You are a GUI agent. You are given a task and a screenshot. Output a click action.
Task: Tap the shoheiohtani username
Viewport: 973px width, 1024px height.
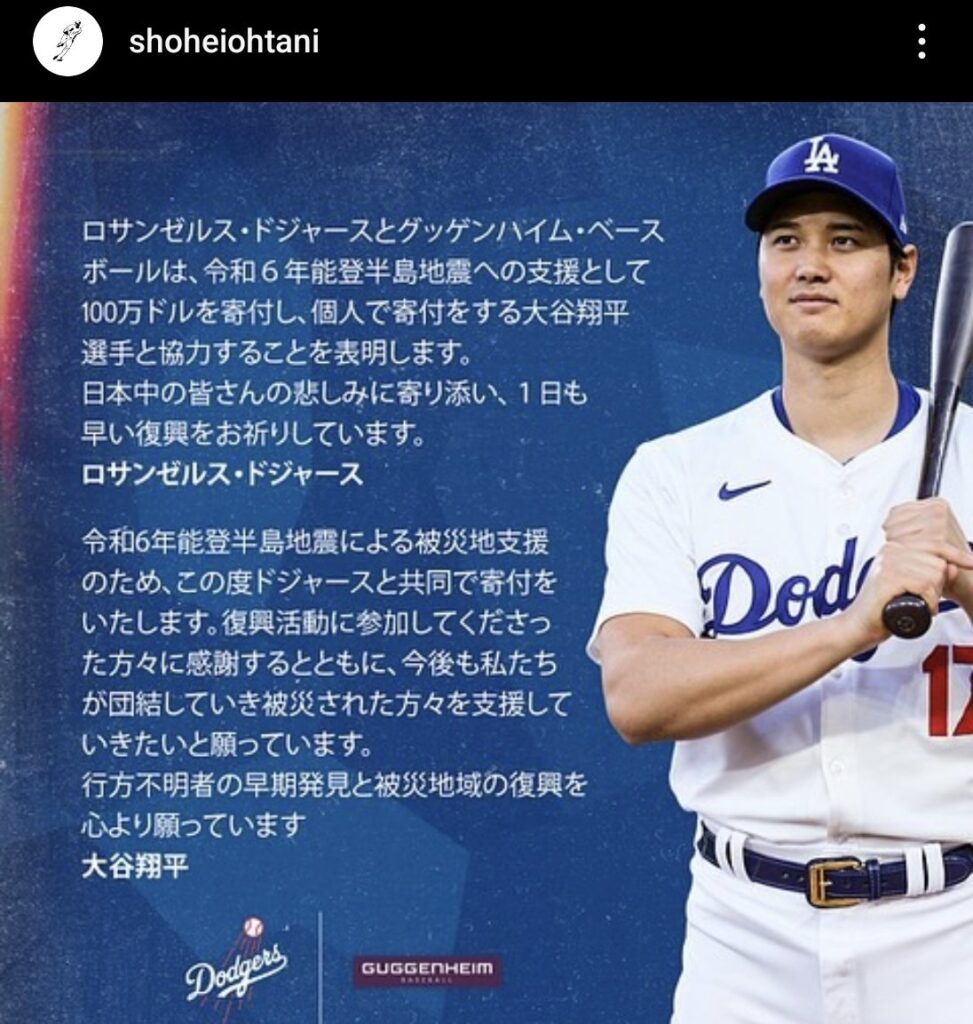[223, 42]
